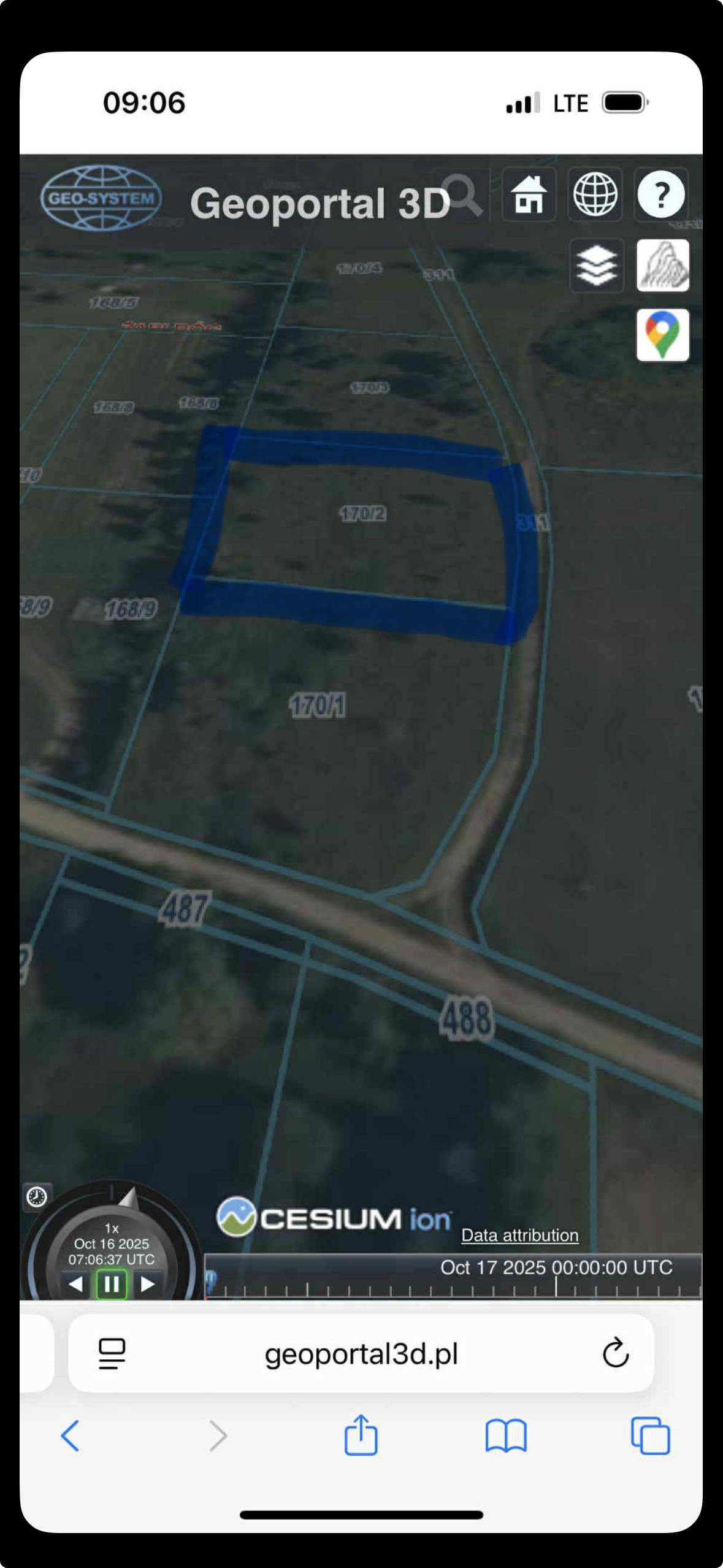Return to the home map view
The width and height of the screenshot is (723, 1568).
coord(529,195)
